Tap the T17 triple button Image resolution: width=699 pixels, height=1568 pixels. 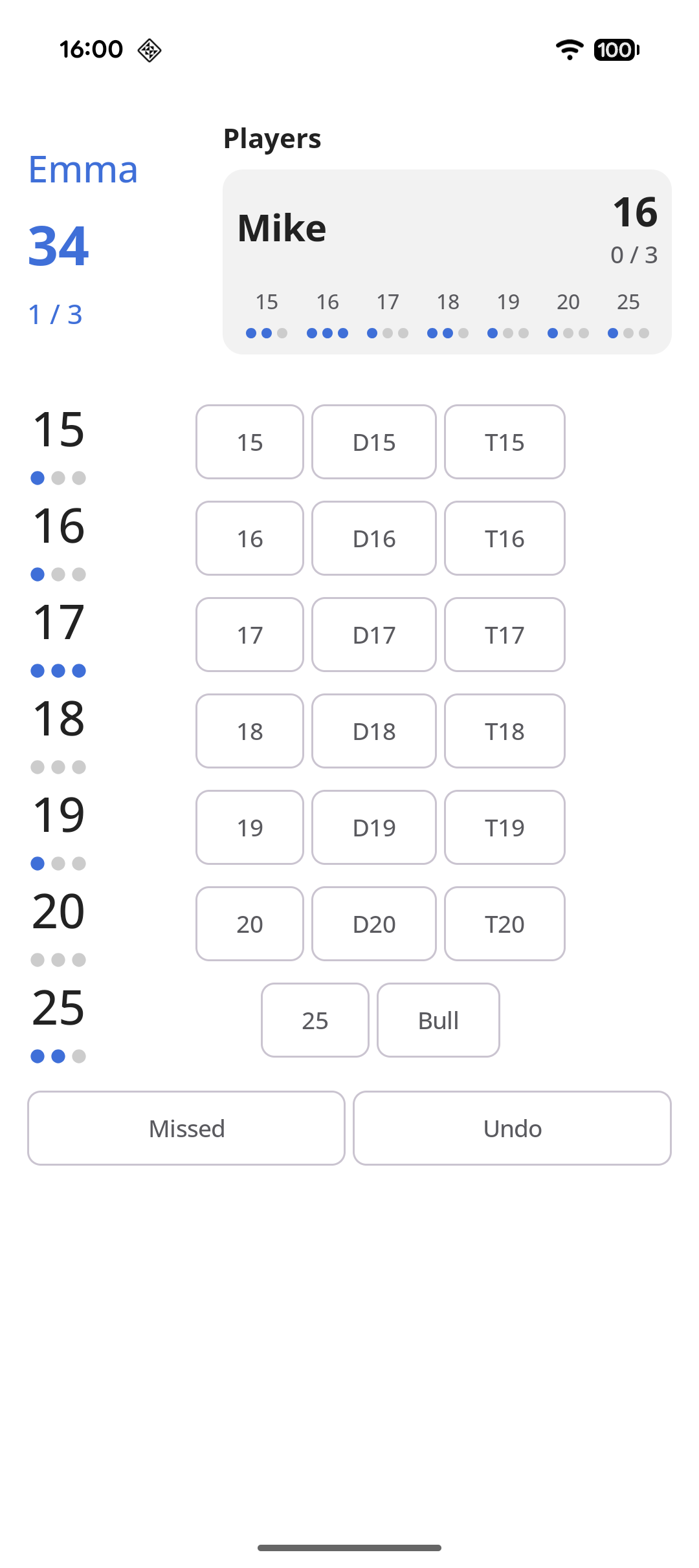pyautogui.click(x=505, y=635)
